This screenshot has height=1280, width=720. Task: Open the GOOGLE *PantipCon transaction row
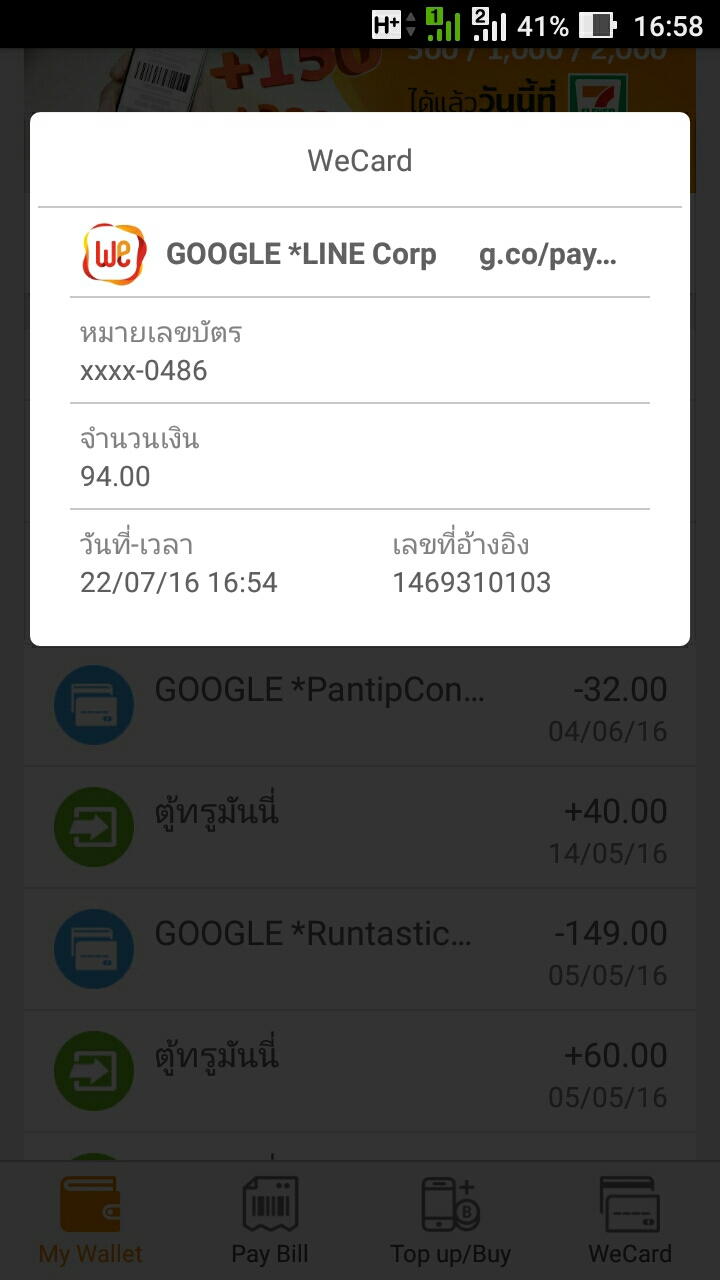pyautogui.click(x=360, y=708)
